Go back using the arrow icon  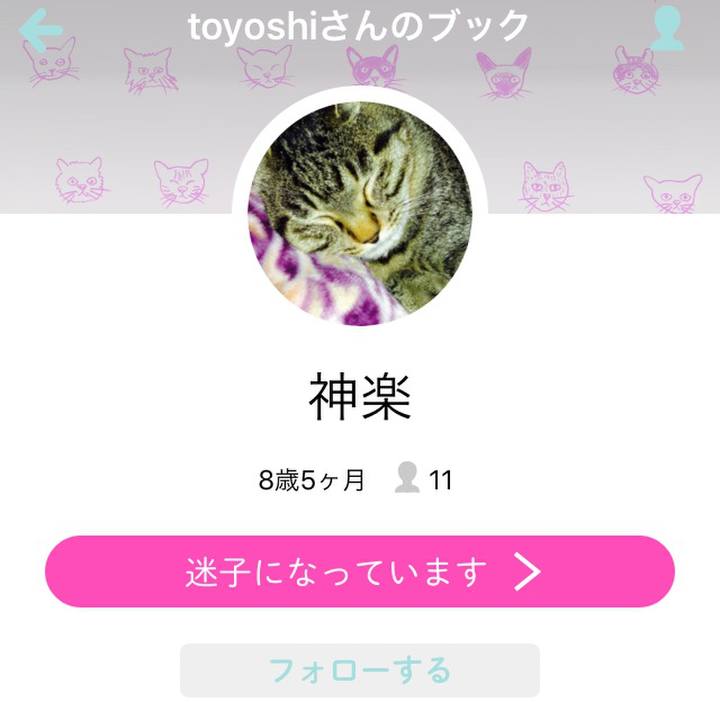(x=40, y=29)
